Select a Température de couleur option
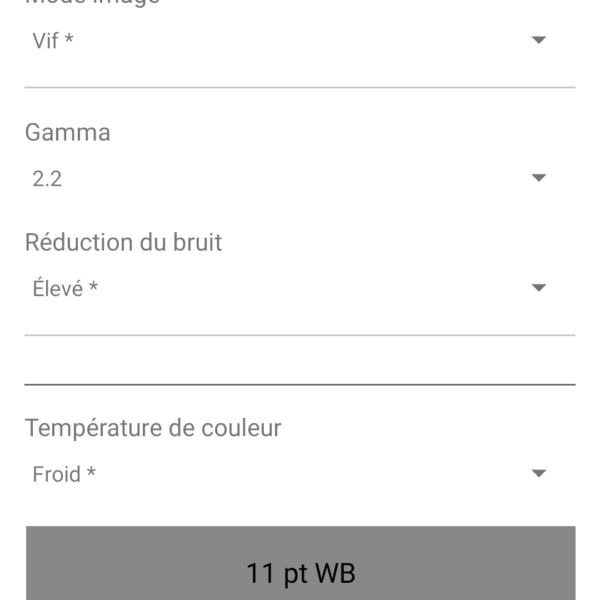Viewport: 600px width, 600px height. tap(299, 475)
